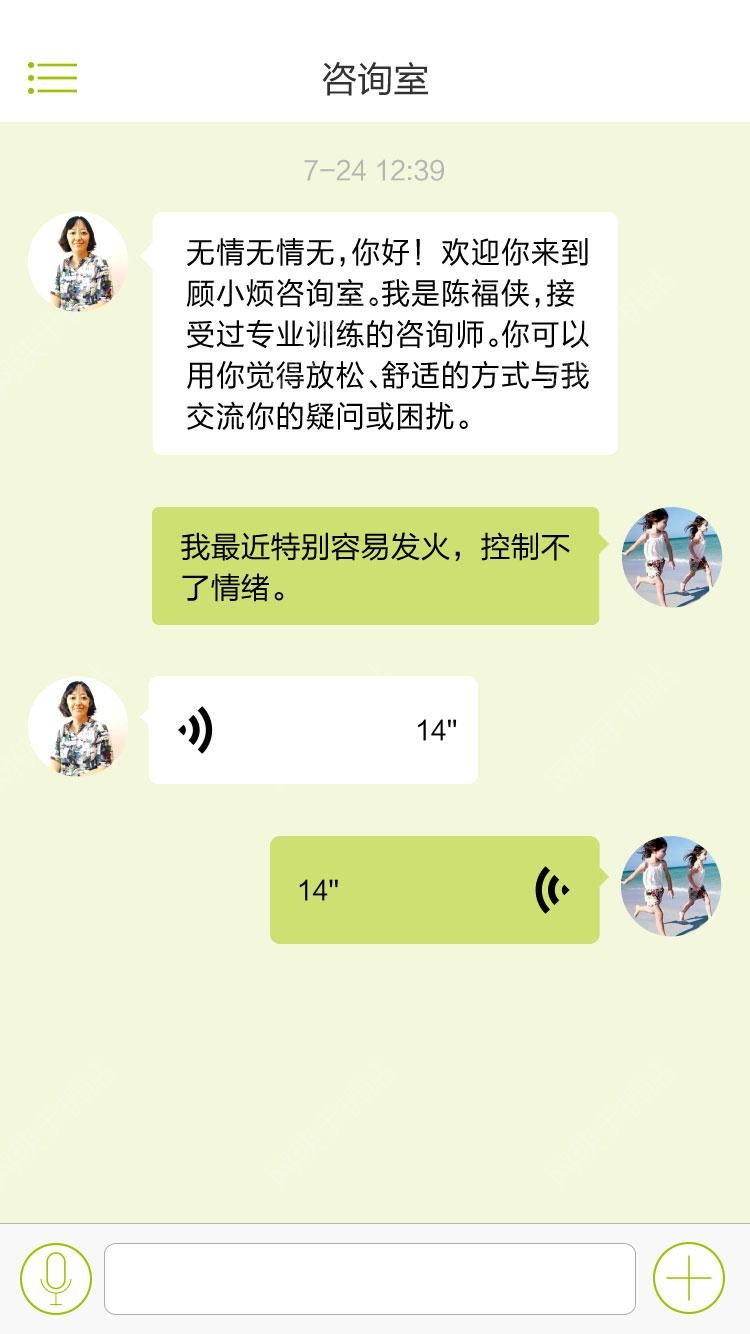Tap the microphone voice input button
This screenshot has height=1334, width=750.
coord(56,1278)
